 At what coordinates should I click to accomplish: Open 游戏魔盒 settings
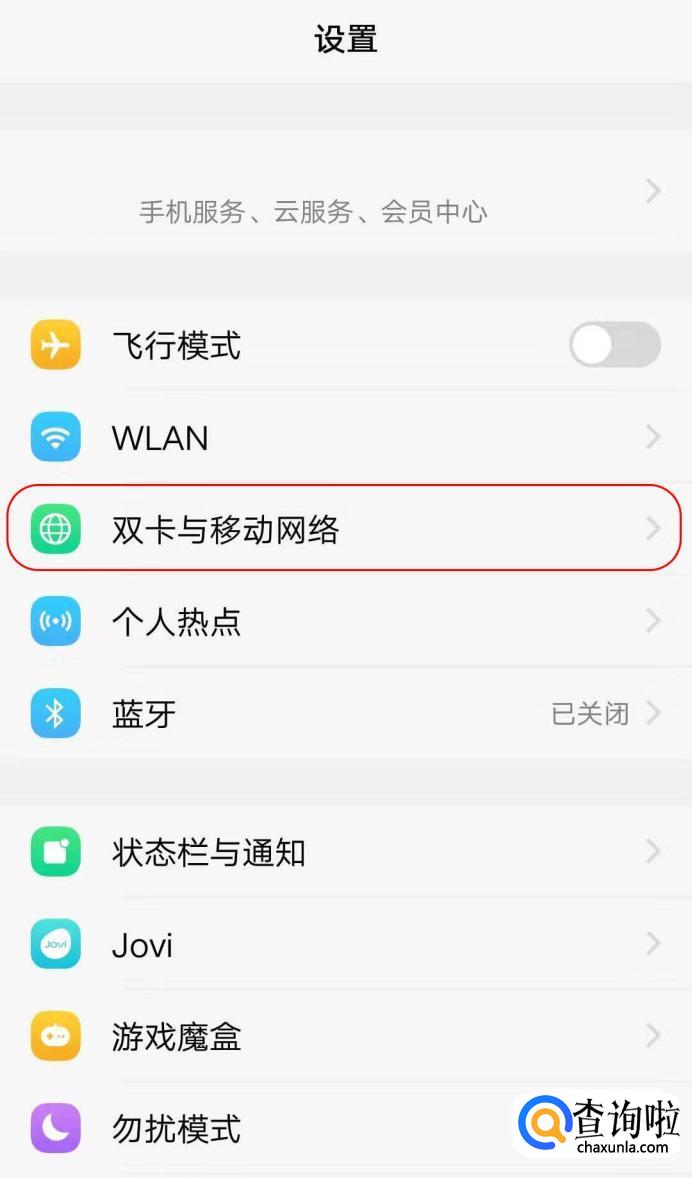pos(346,1036)
